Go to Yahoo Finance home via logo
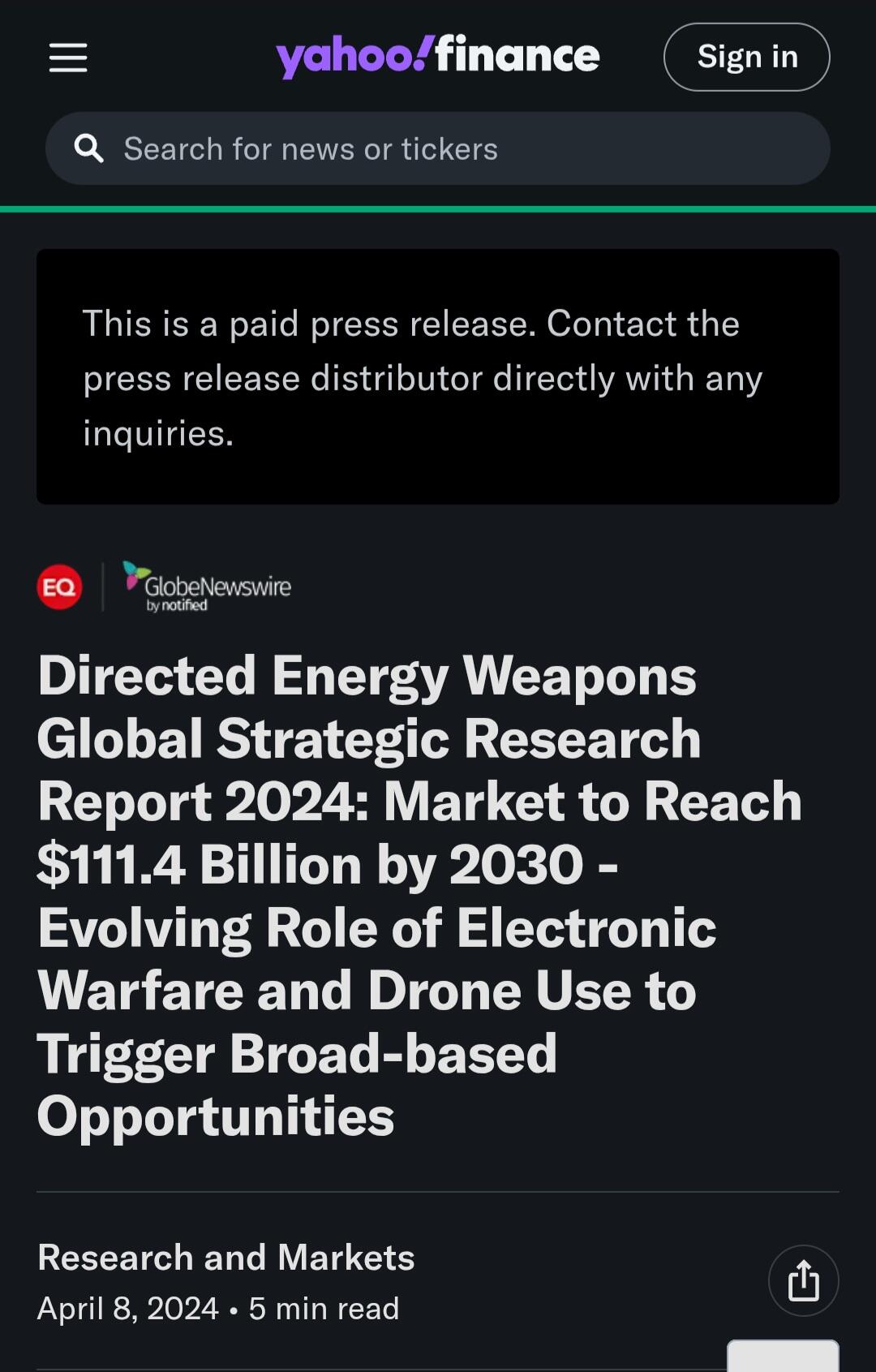The image size is (876, 1372). [x=437, y=56]
